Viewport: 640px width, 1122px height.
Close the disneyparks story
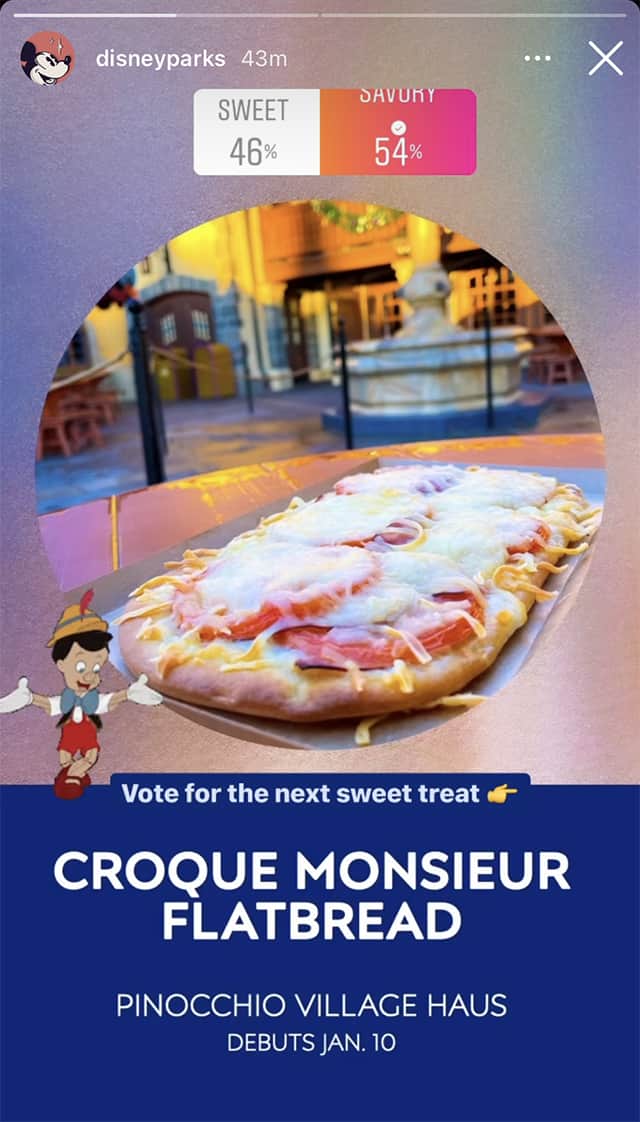tap(605, 59)
